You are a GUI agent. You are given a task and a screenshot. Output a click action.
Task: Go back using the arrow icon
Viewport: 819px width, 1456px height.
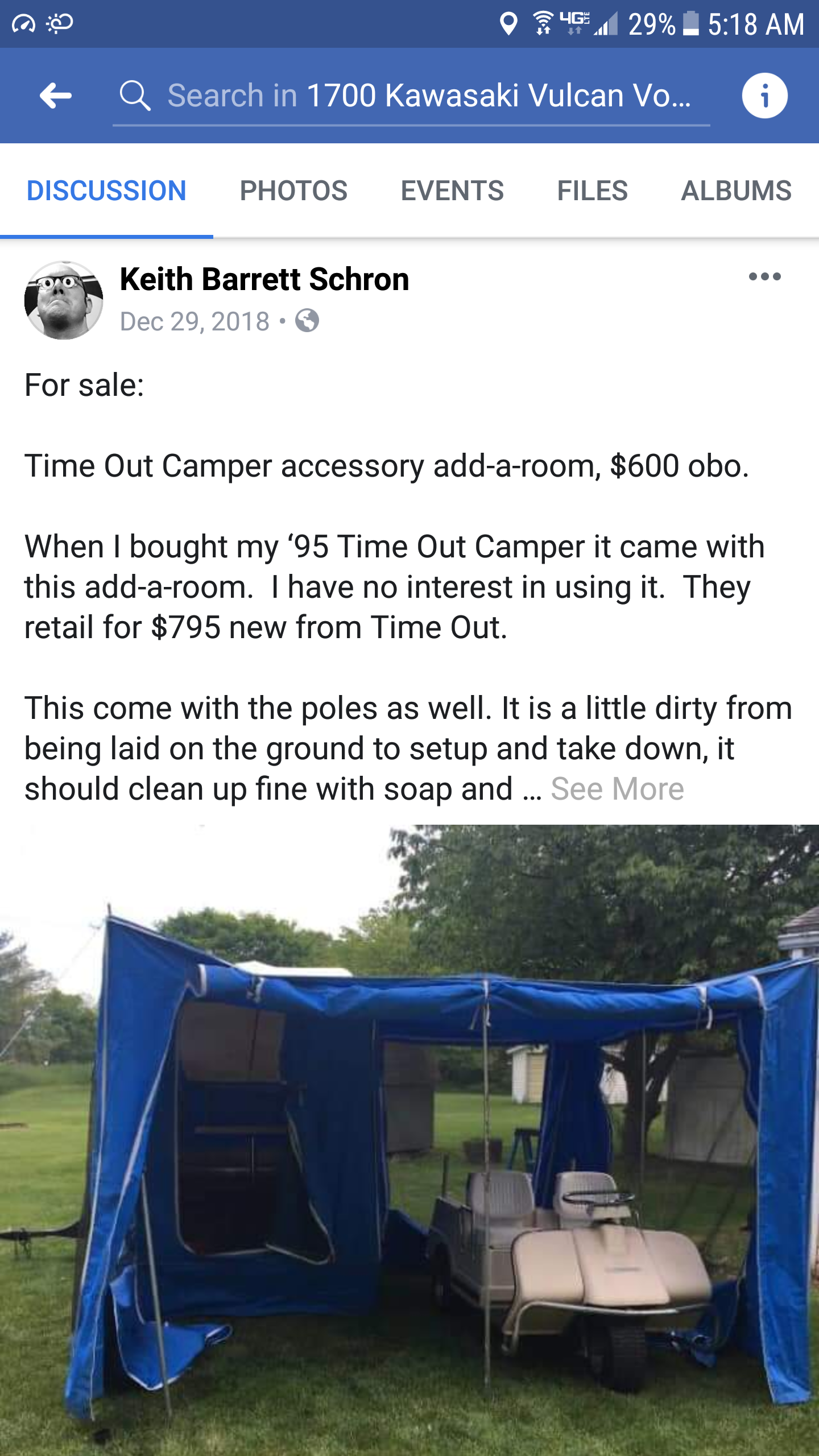coord(56,95)
